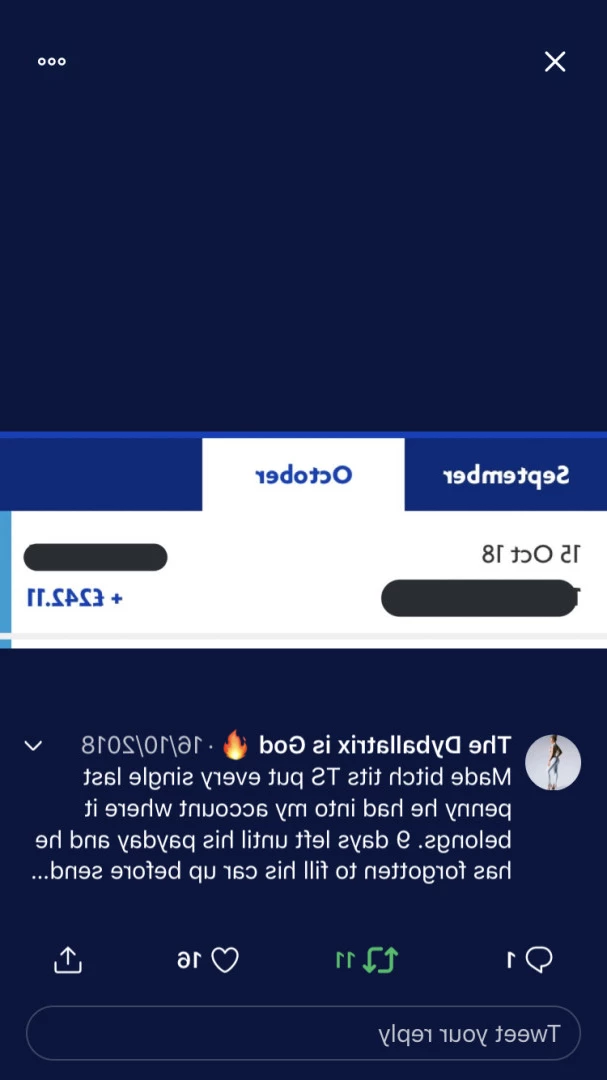Open the bank statement image
Viewport: 607px width, 1080px height.
pyautogui.click(x=303, y=540)
